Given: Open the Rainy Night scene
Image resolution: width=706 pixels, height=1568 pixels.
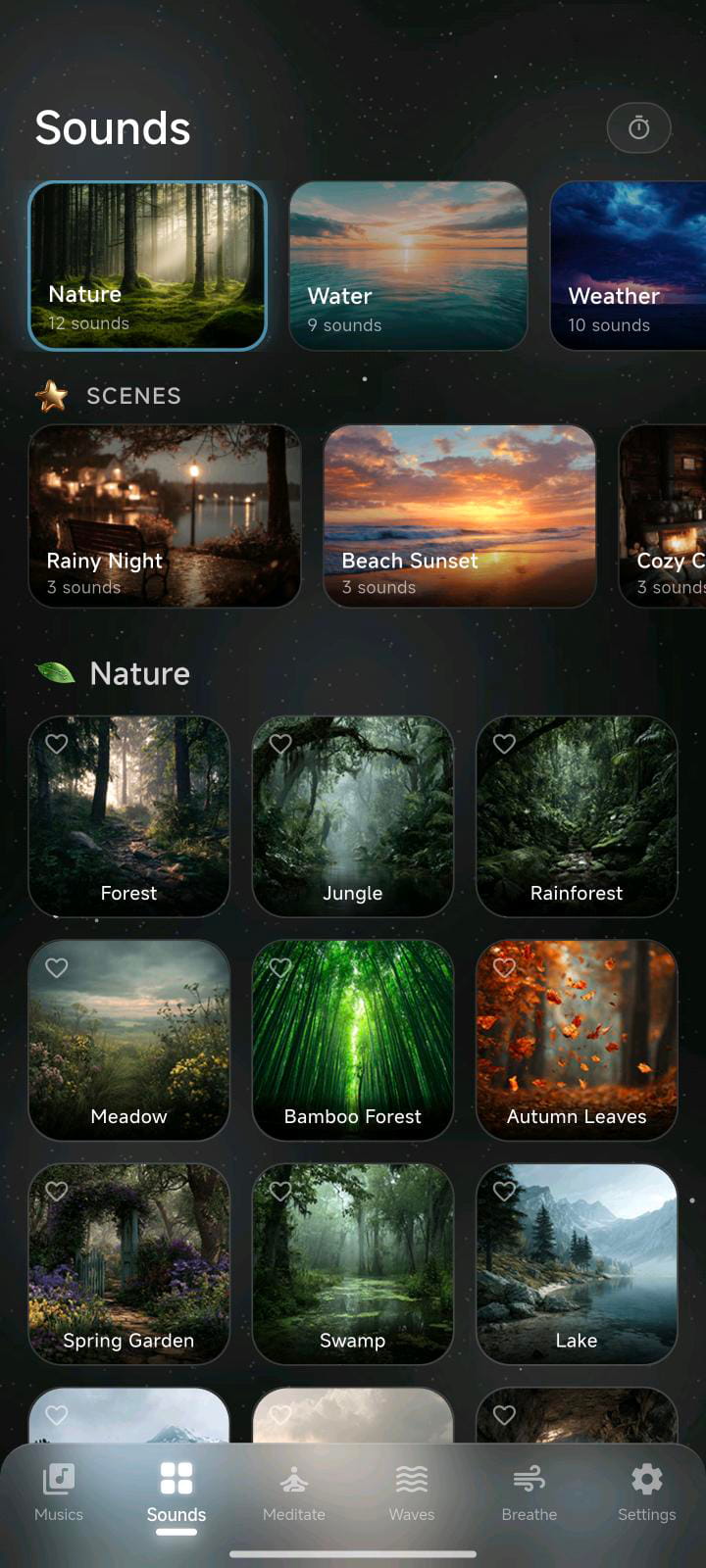Looking at the screenshot, I should coord(165,516).
